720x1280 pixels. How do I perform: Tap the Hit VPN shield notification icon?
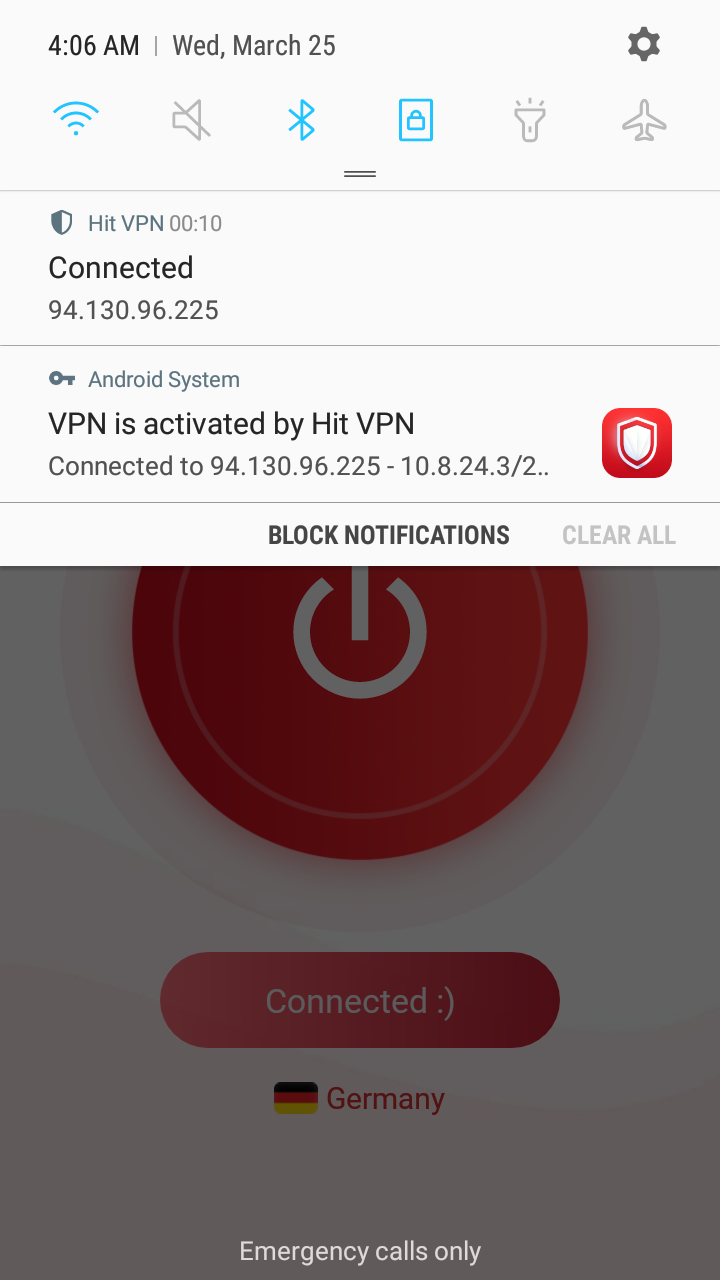tap(61, 222)
